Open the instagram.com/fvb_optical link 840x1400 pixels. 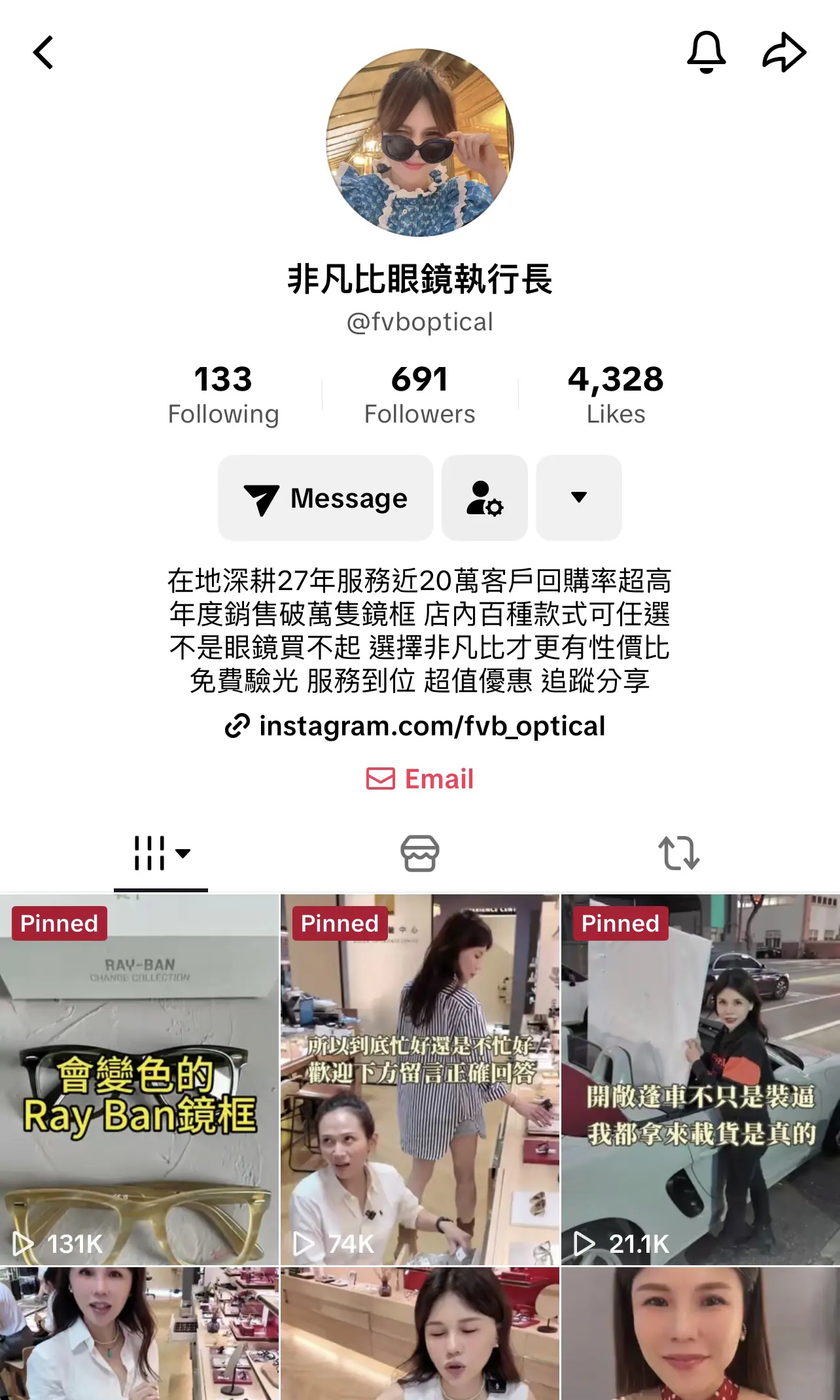(x=416, y=726)
